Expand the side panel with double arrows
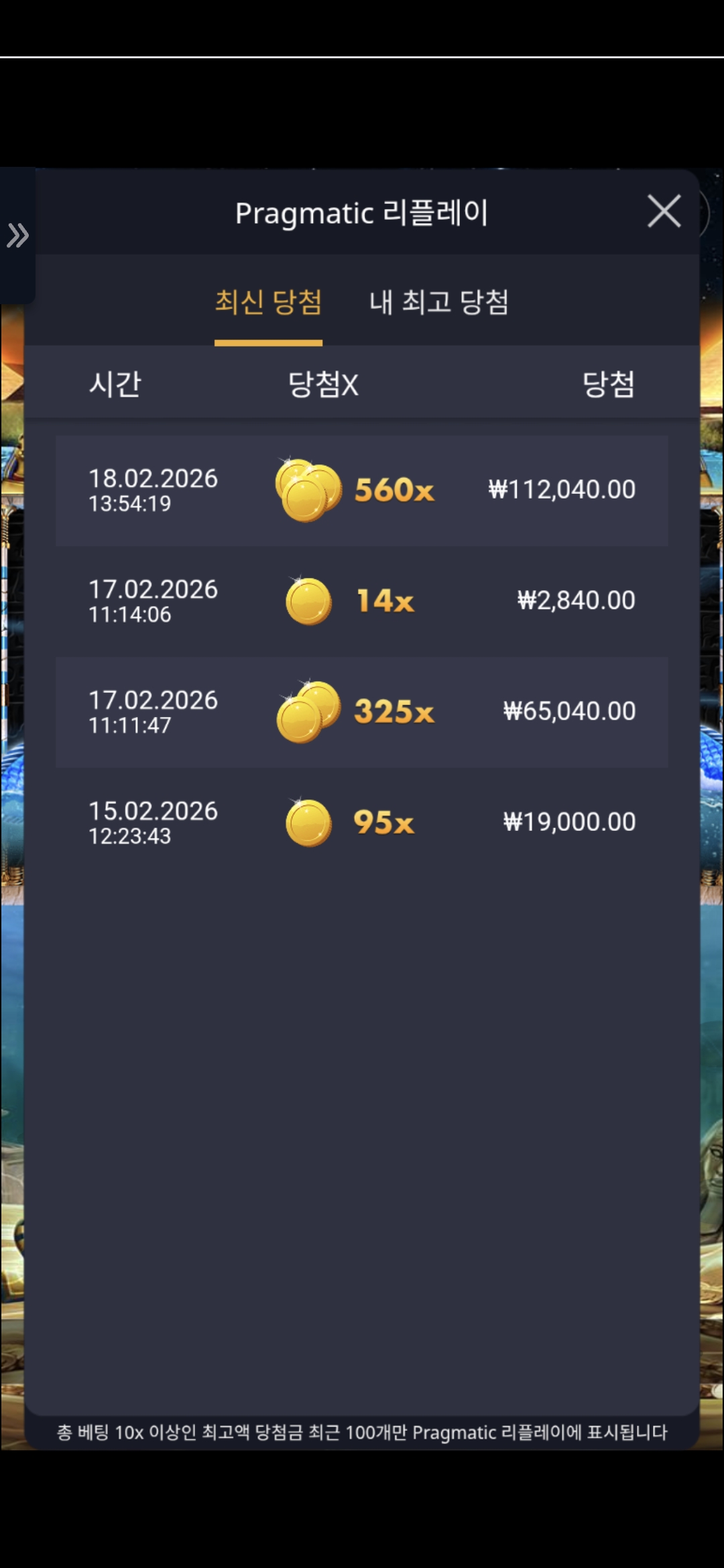This screenshot has height=1568, width=724. (x=17, y=235)
